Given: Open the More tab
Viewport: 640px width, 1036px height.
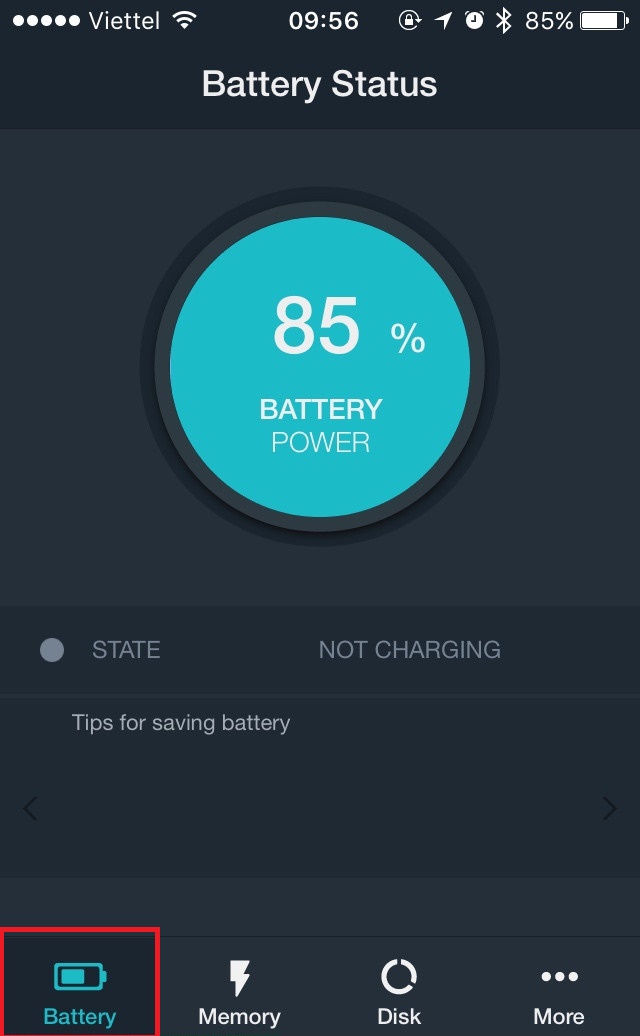Looking at the screenshot, I should point(559,990).
